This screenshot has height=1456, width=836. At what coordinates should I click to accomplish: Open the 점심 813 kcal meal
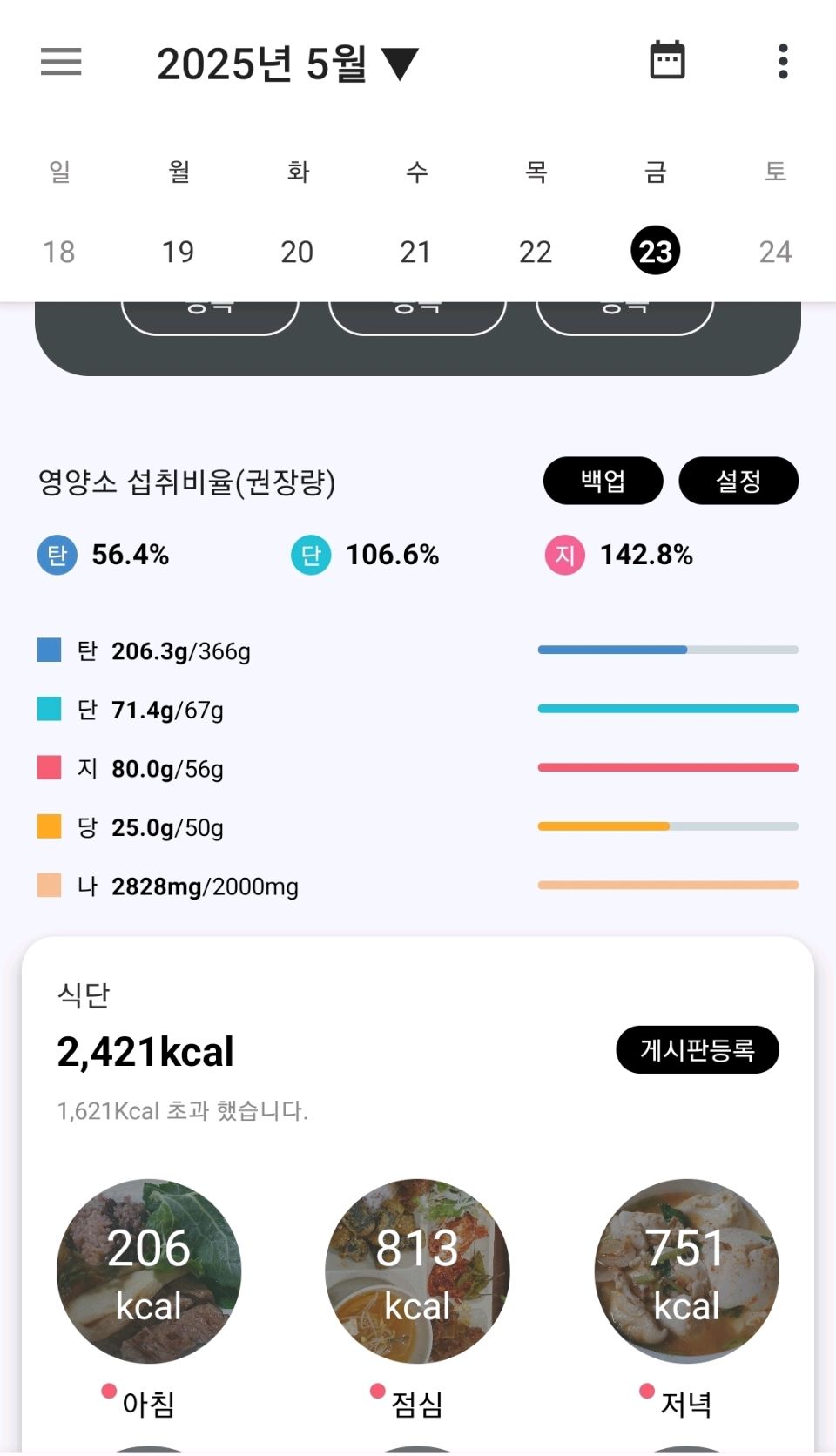(417, 1271)
